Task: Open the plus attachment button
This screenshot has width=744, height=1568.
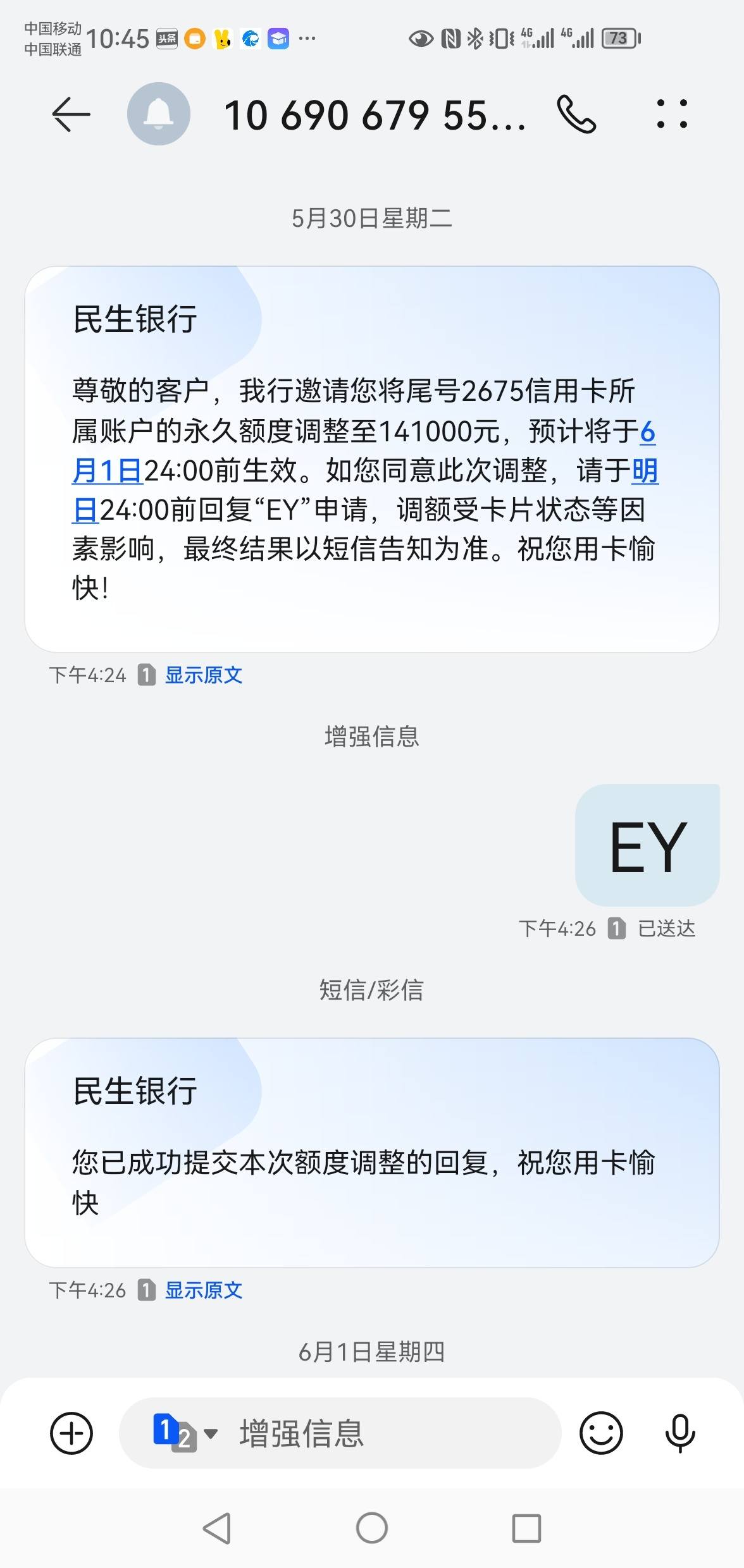Action: pos(71,1433)
